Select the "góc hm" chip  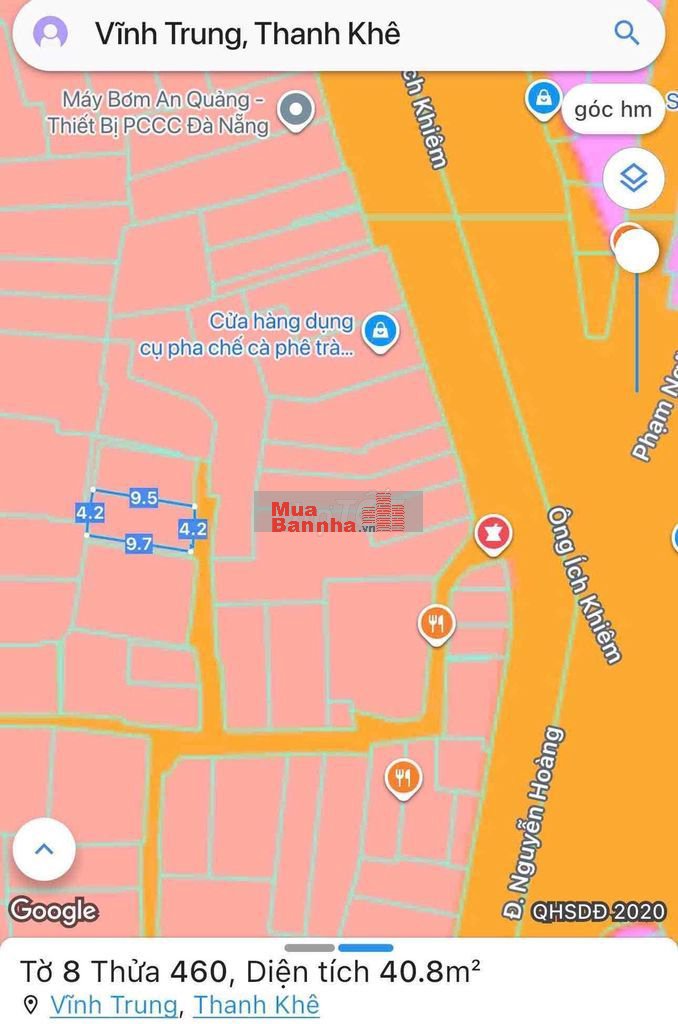pos(612,110)
